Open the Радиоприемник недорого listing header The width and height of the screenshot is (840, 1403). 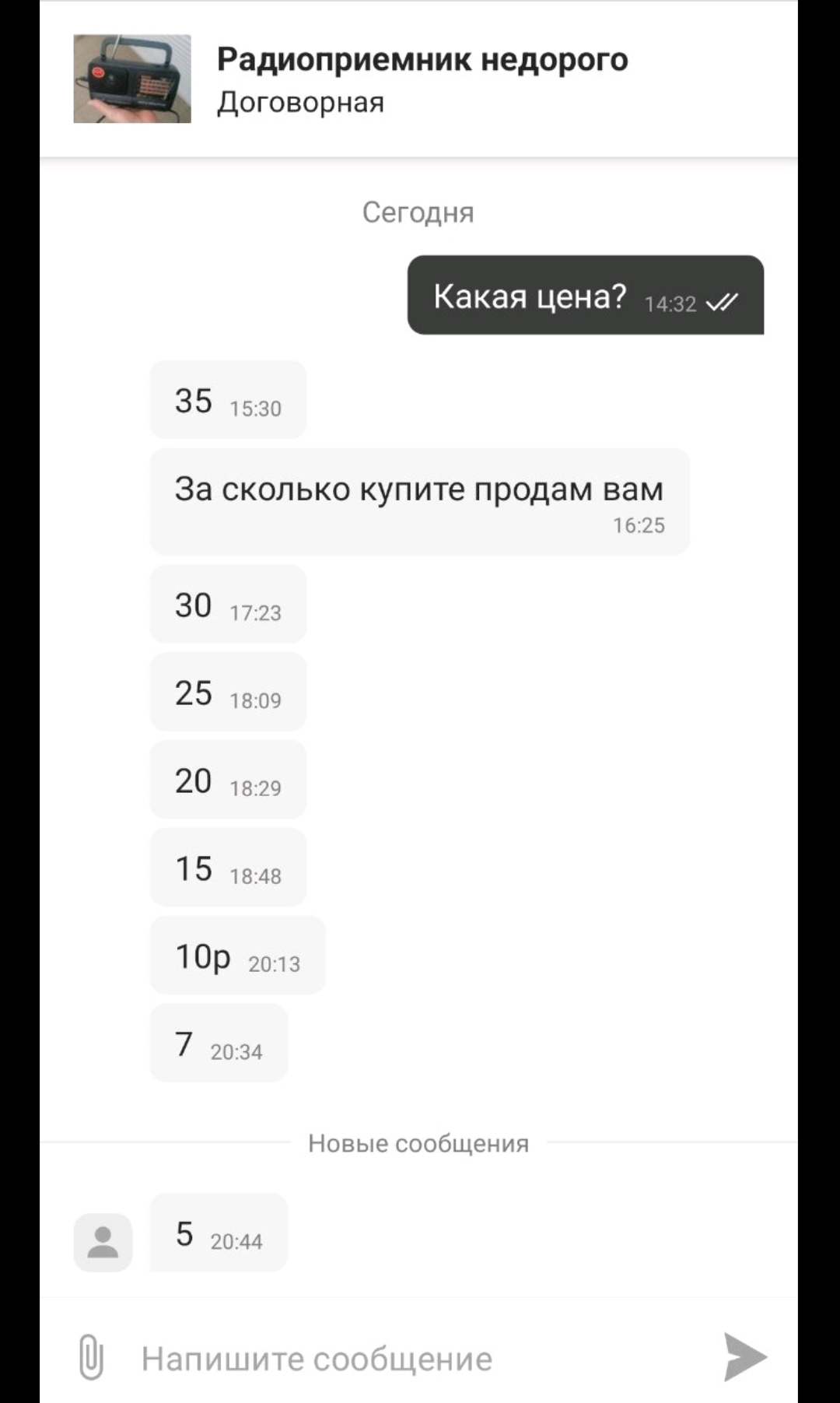422,60
